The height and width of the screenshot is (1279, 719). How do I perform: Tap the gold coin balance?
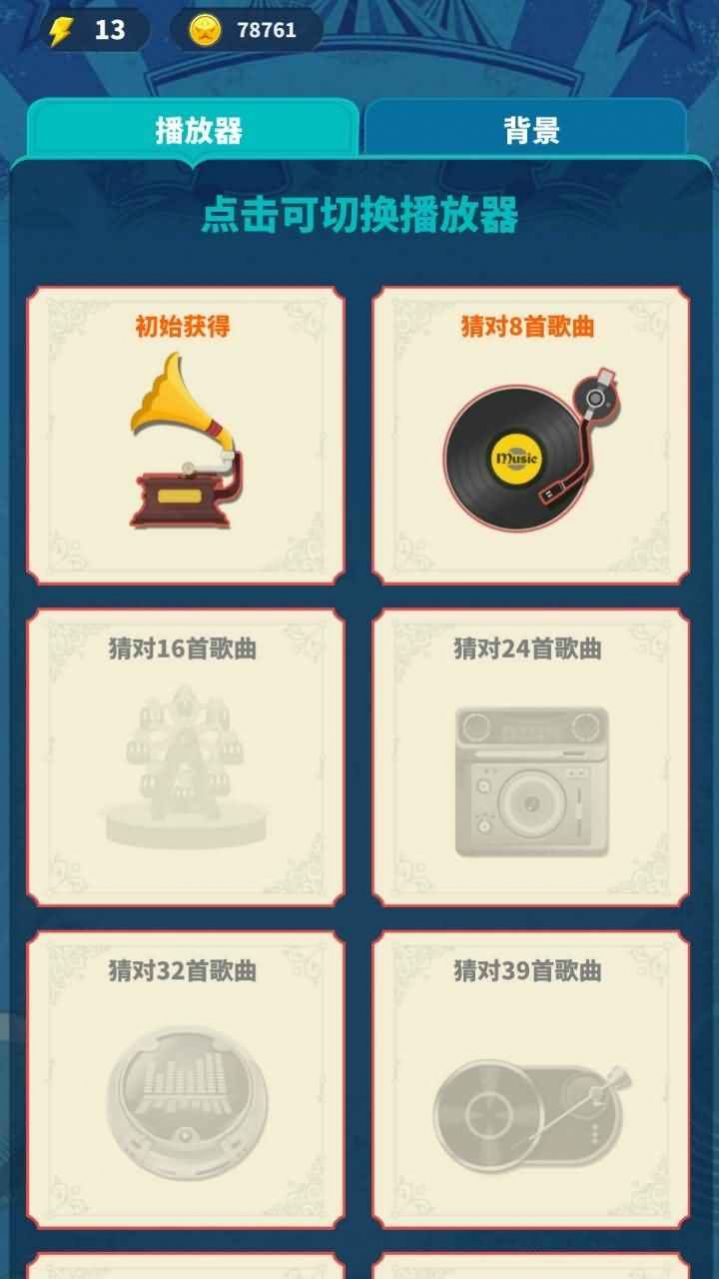tap(246, 30)
